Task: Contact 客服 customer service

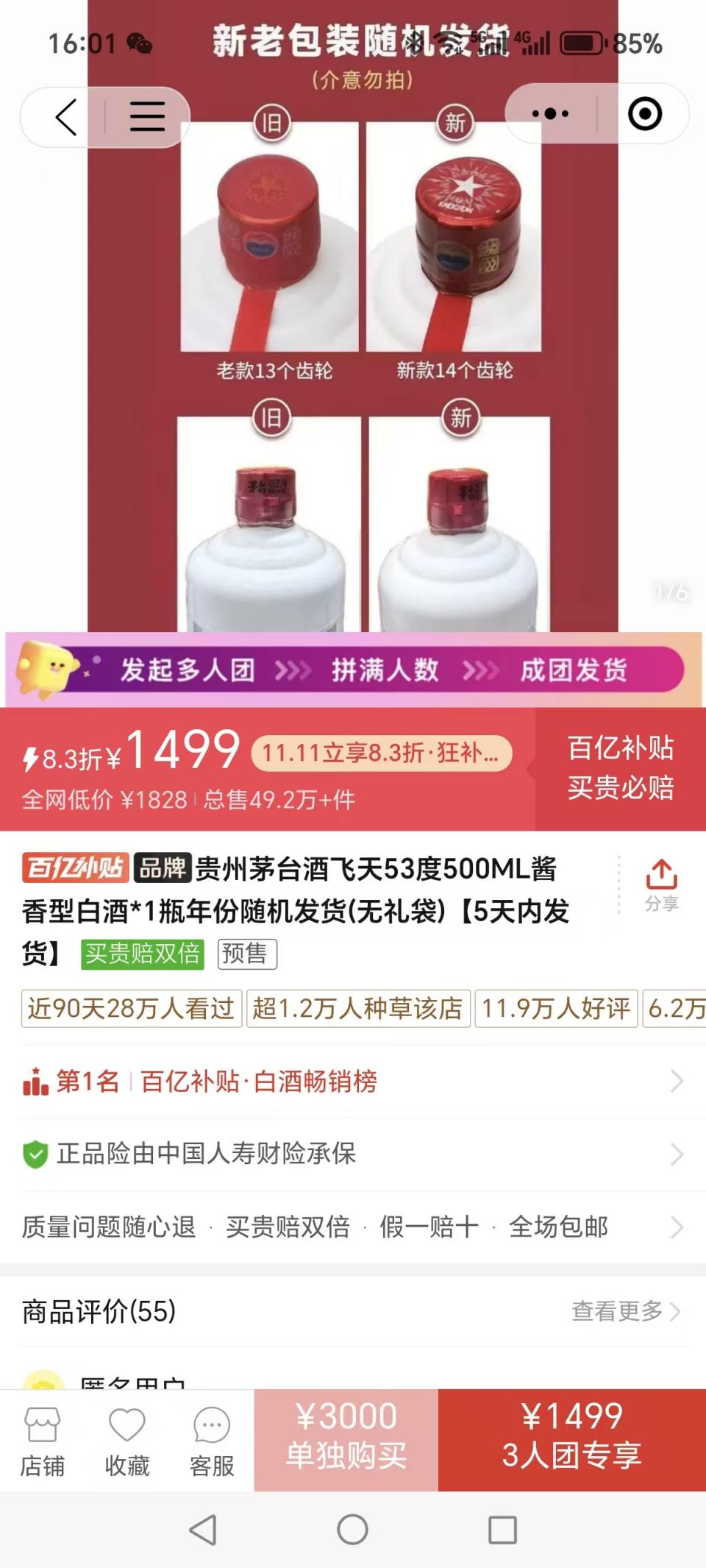Action: click(212, 1442)
